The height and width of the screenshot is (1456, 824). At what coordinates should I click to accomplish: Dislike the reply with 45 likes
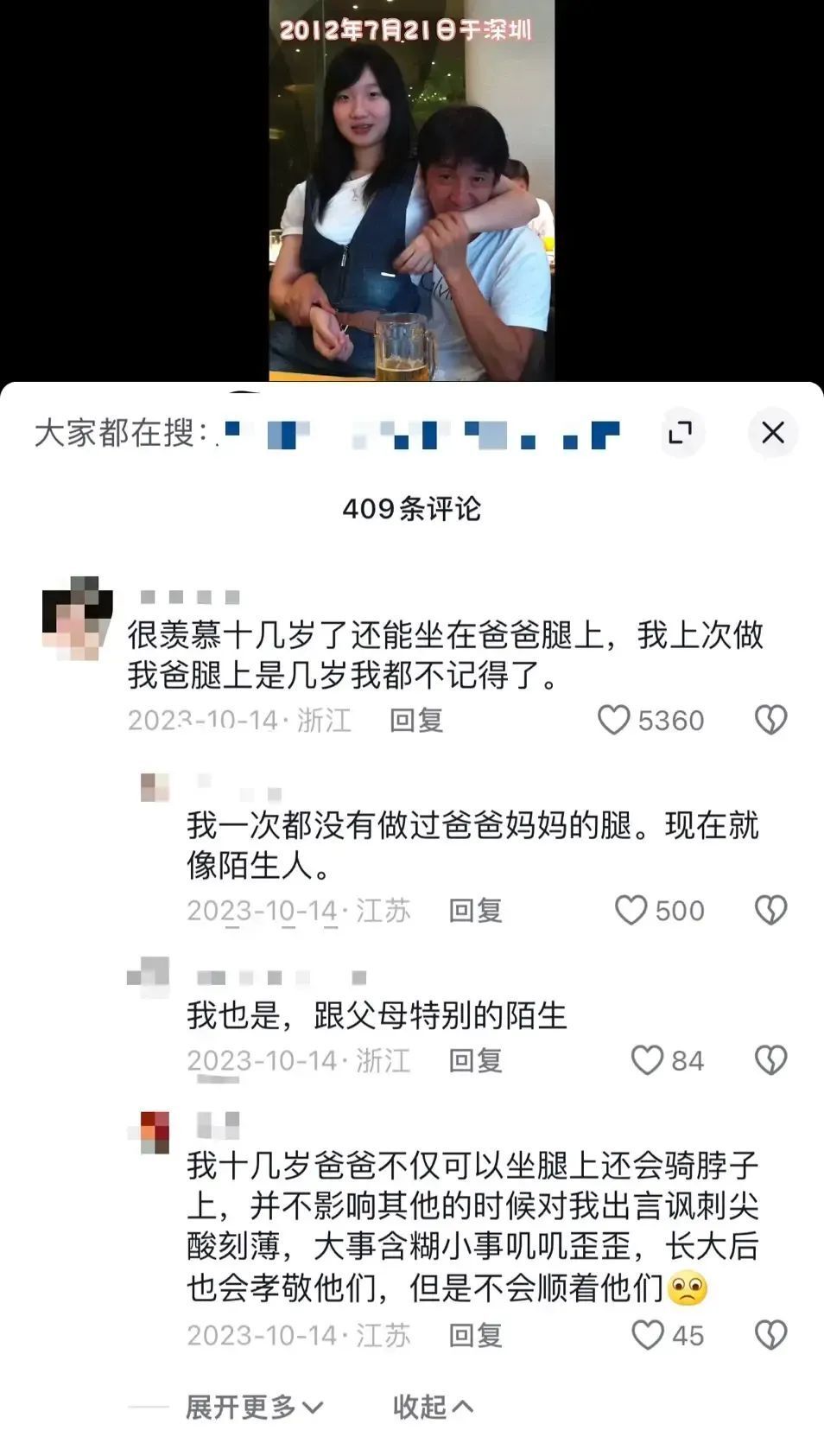770,1335
